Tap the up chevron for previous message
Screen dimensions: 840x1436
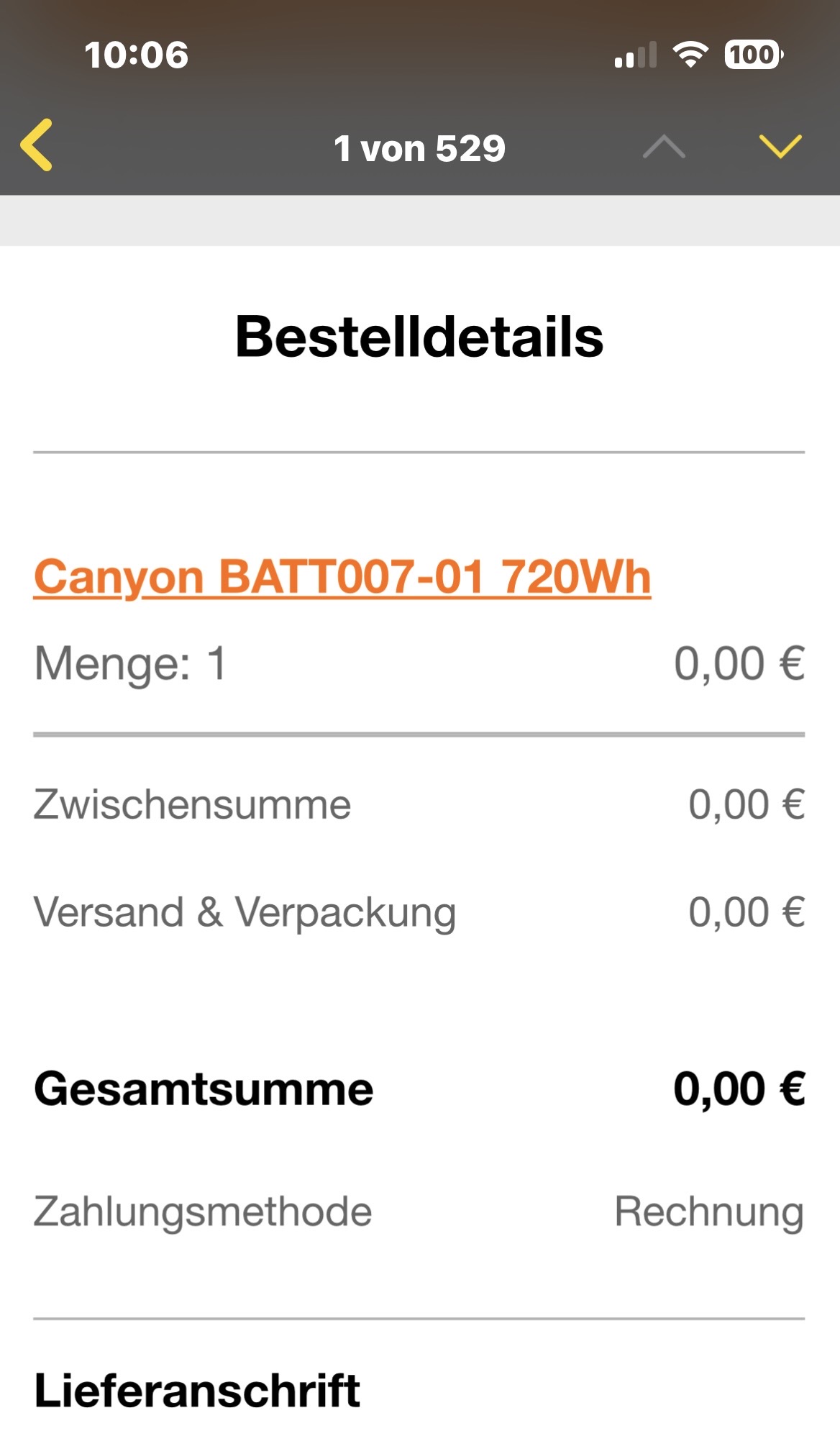click(x=664, y=146)
